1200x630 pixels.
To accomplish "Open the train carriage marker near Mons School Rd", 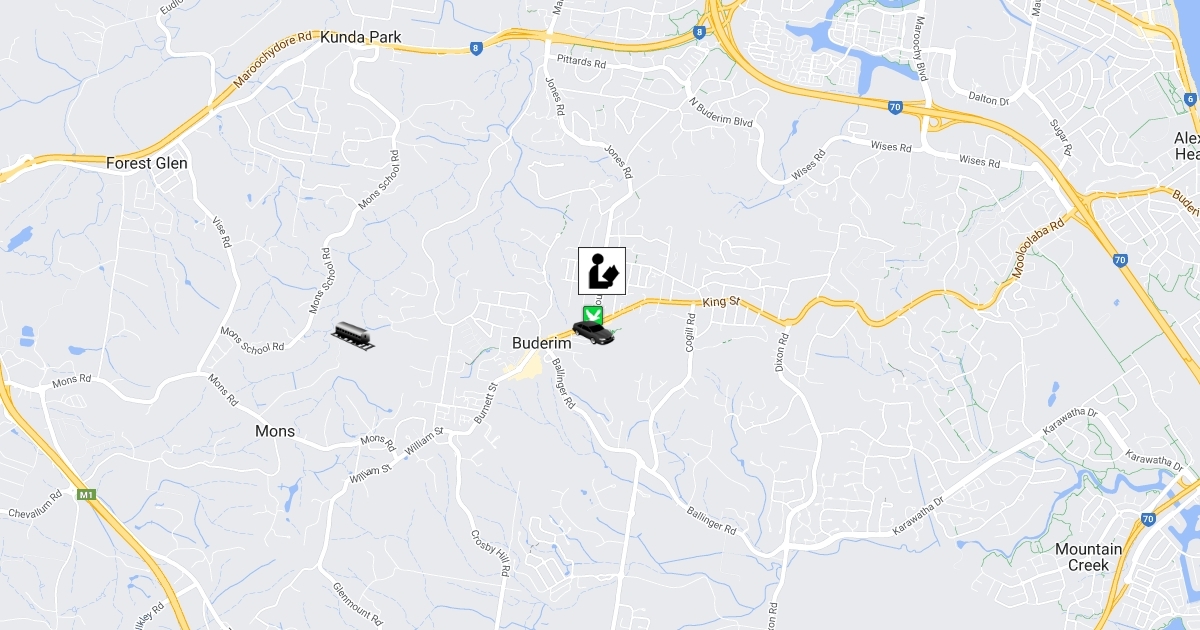I will pos(354,336).
